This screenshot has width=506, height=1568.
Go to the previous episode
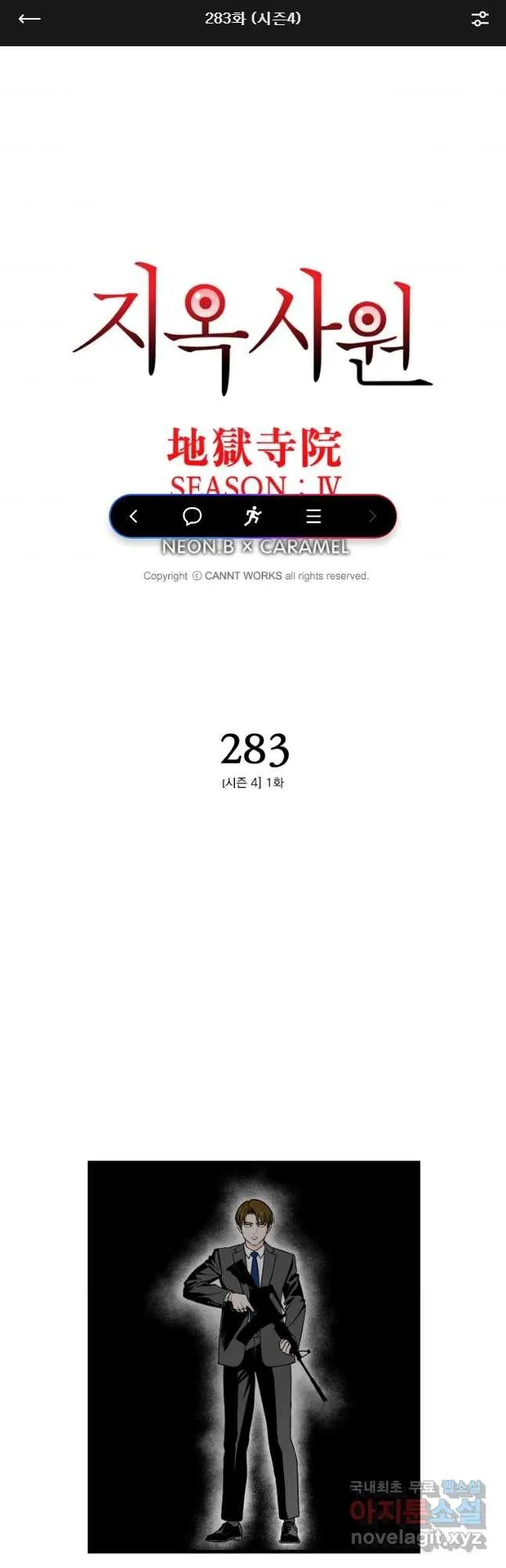click(133, 516)
